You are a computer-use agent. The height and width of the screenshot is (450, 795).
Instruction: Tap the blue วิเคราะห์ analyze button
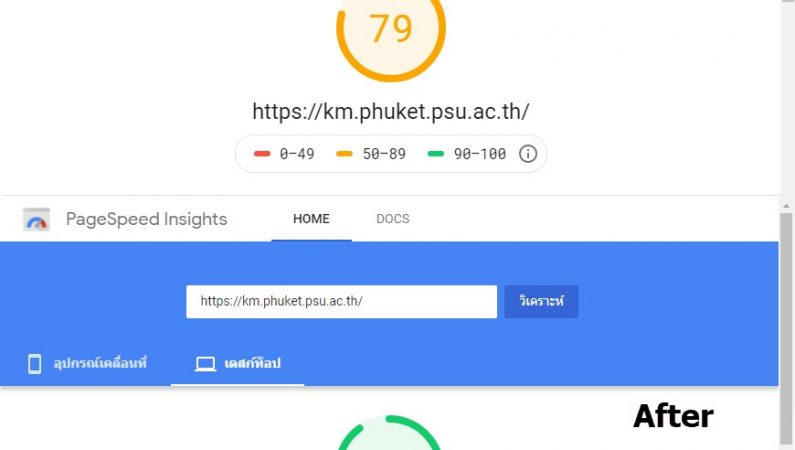click(x=541, y=301)
